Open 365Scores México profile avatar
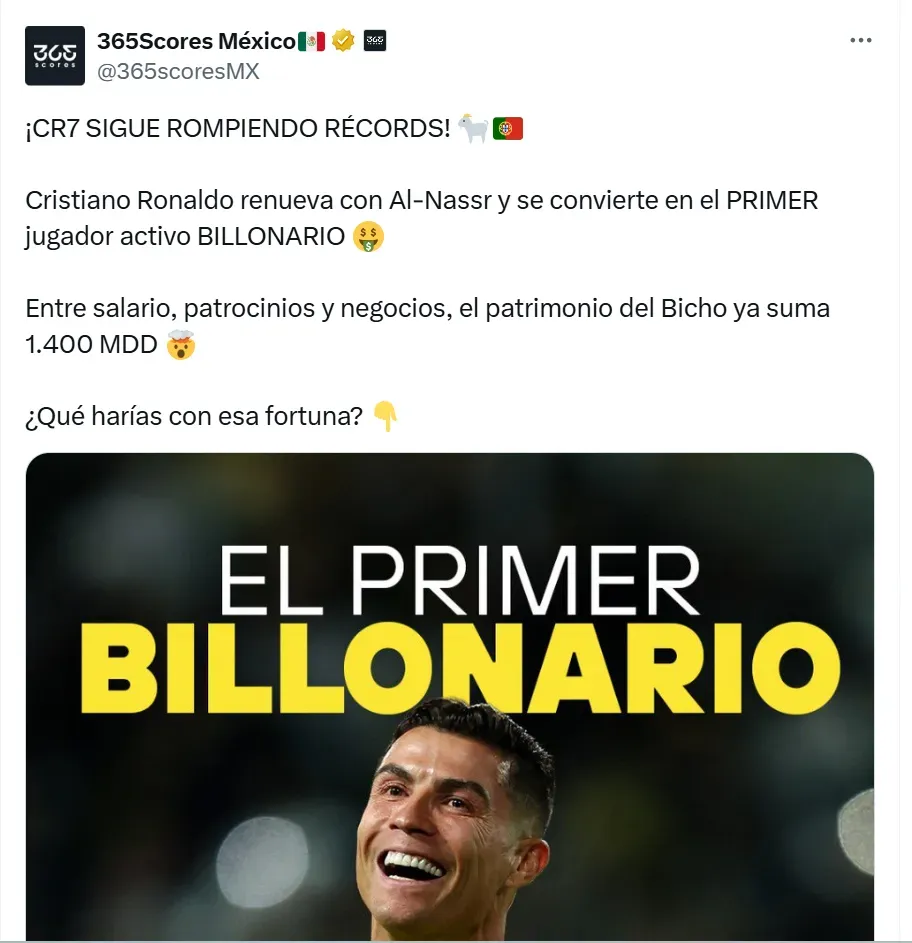 click(55, 55)
